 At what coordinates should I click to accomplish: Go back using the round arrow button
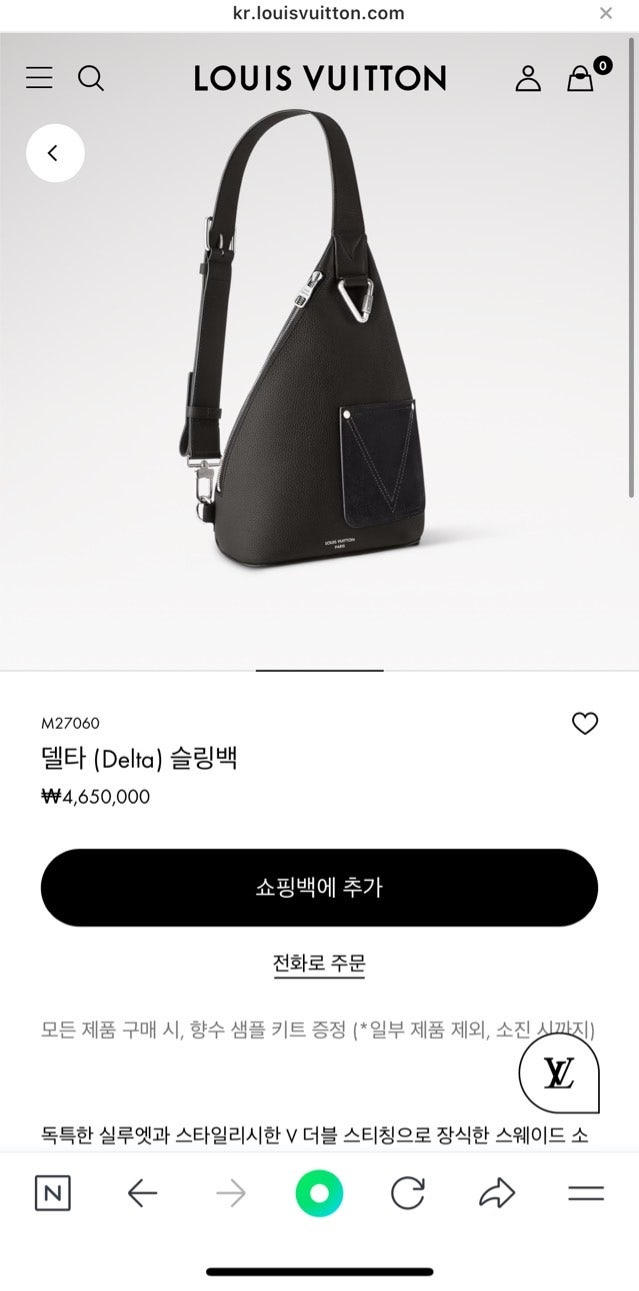(x=54, y=153)
